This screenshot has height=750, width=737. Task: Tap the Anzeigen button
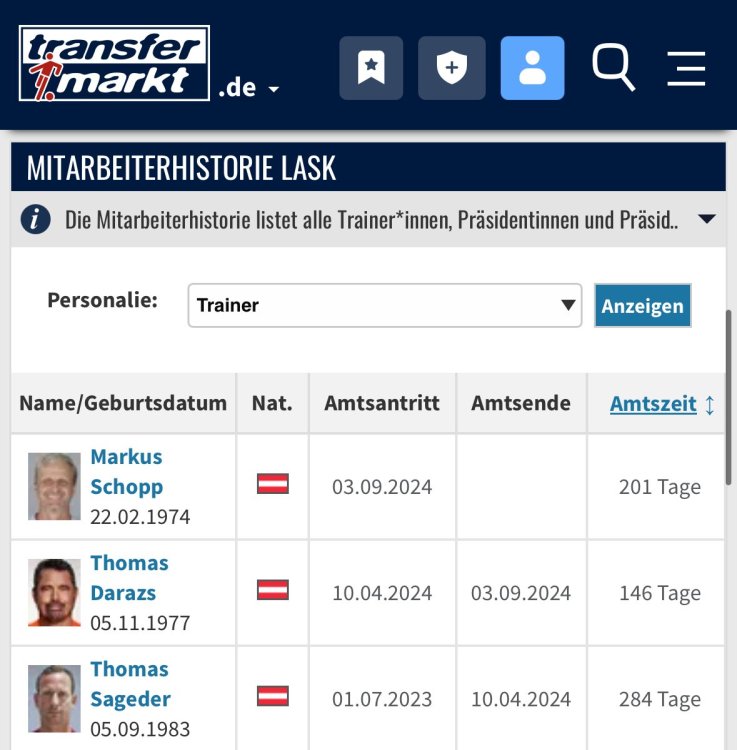[642, 305]
